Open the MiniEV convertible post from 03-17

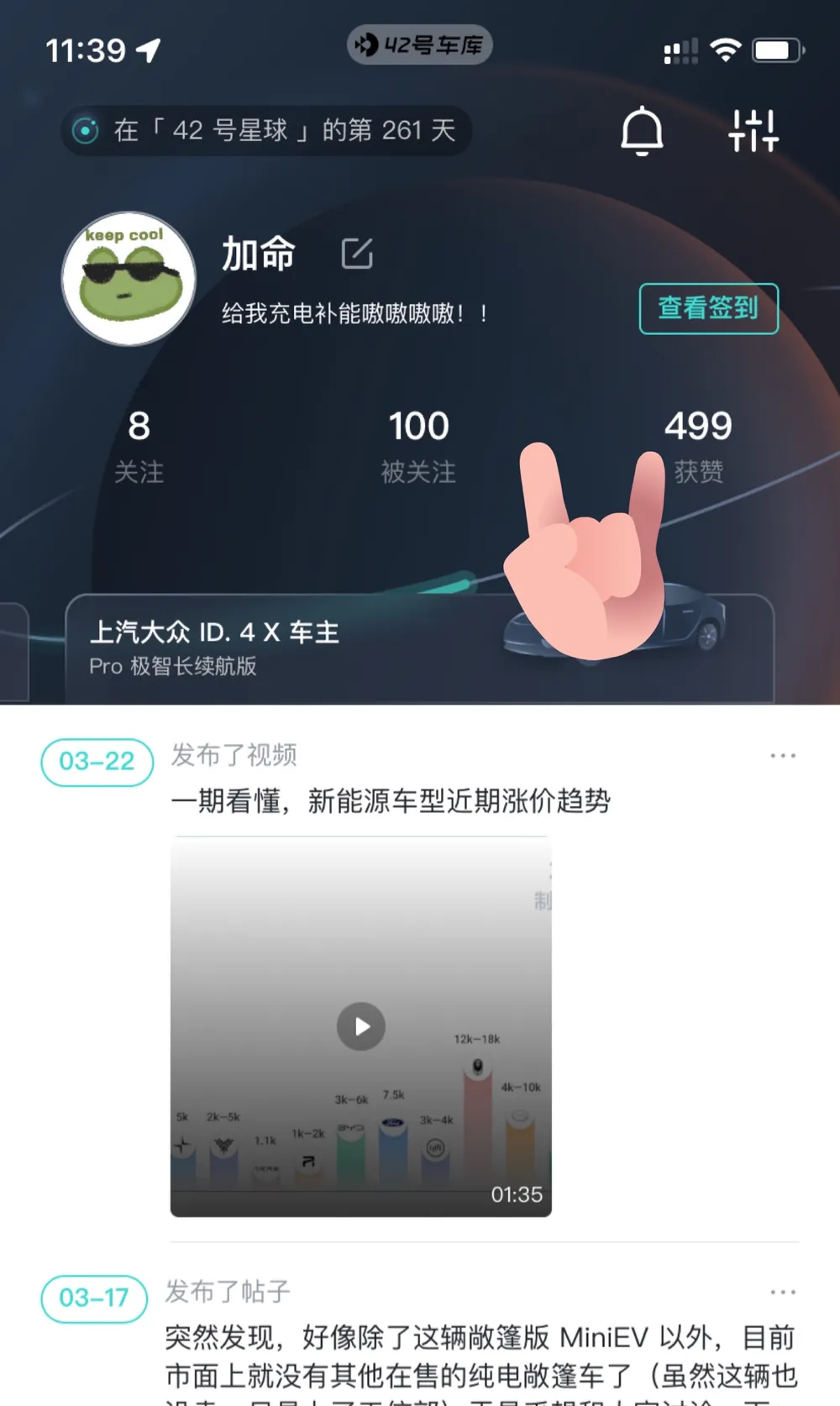click(x=479, y=1356)
